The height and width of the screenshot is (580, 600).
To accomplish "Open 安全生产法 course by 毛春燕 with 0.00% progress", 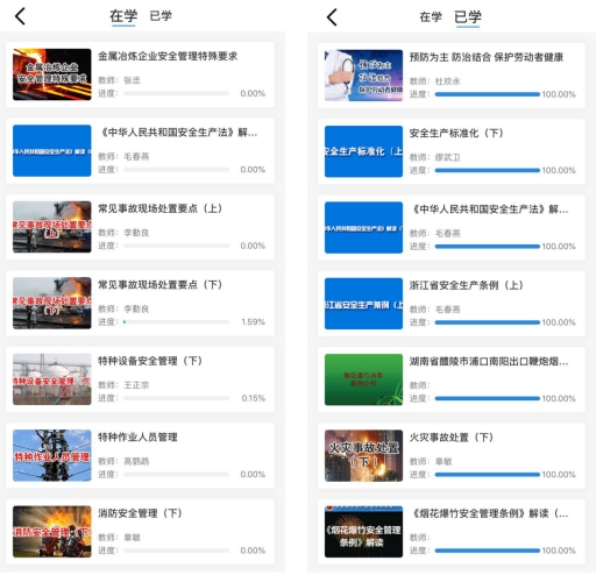I will click(x=140, y=150).
